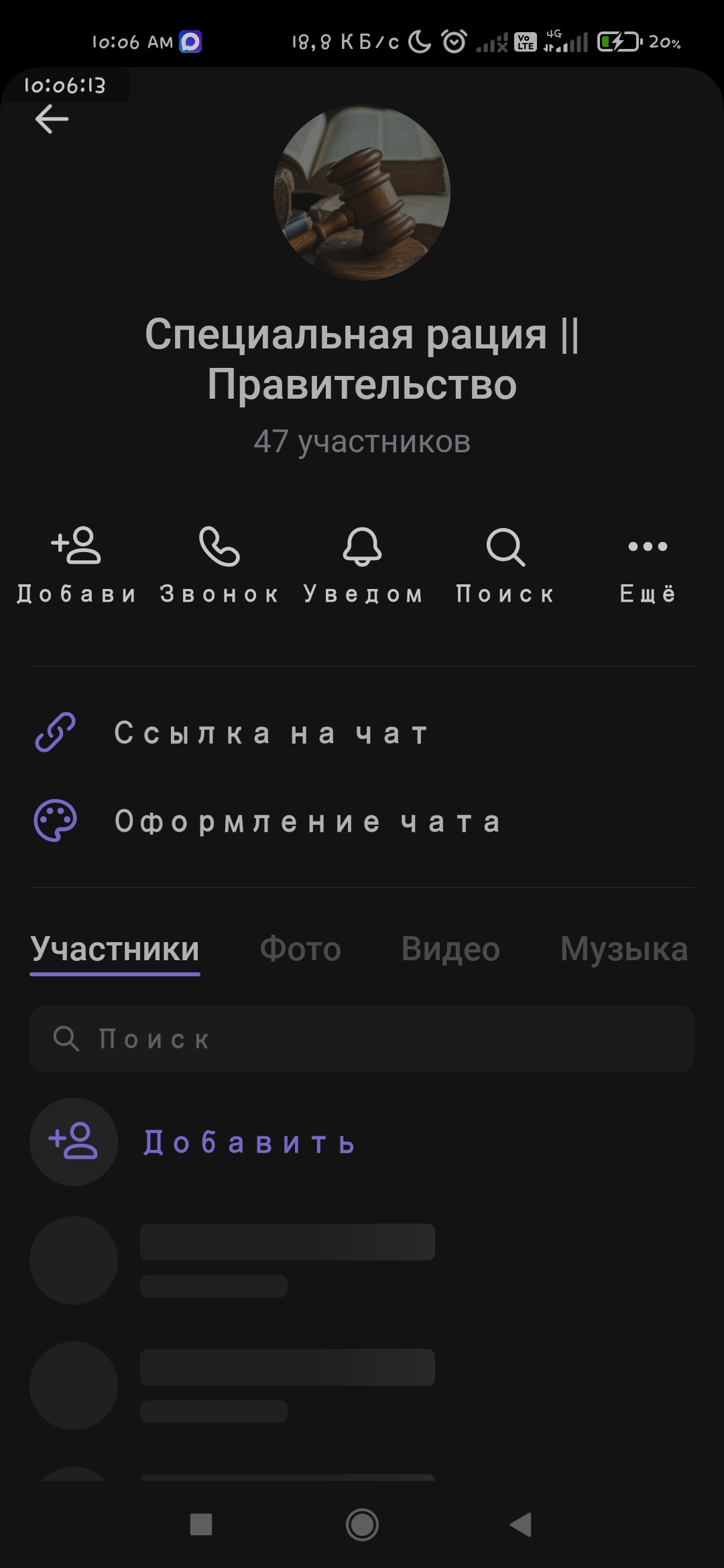Go back using the top-left arrow

pyautogui.click(x=52, y=119)
